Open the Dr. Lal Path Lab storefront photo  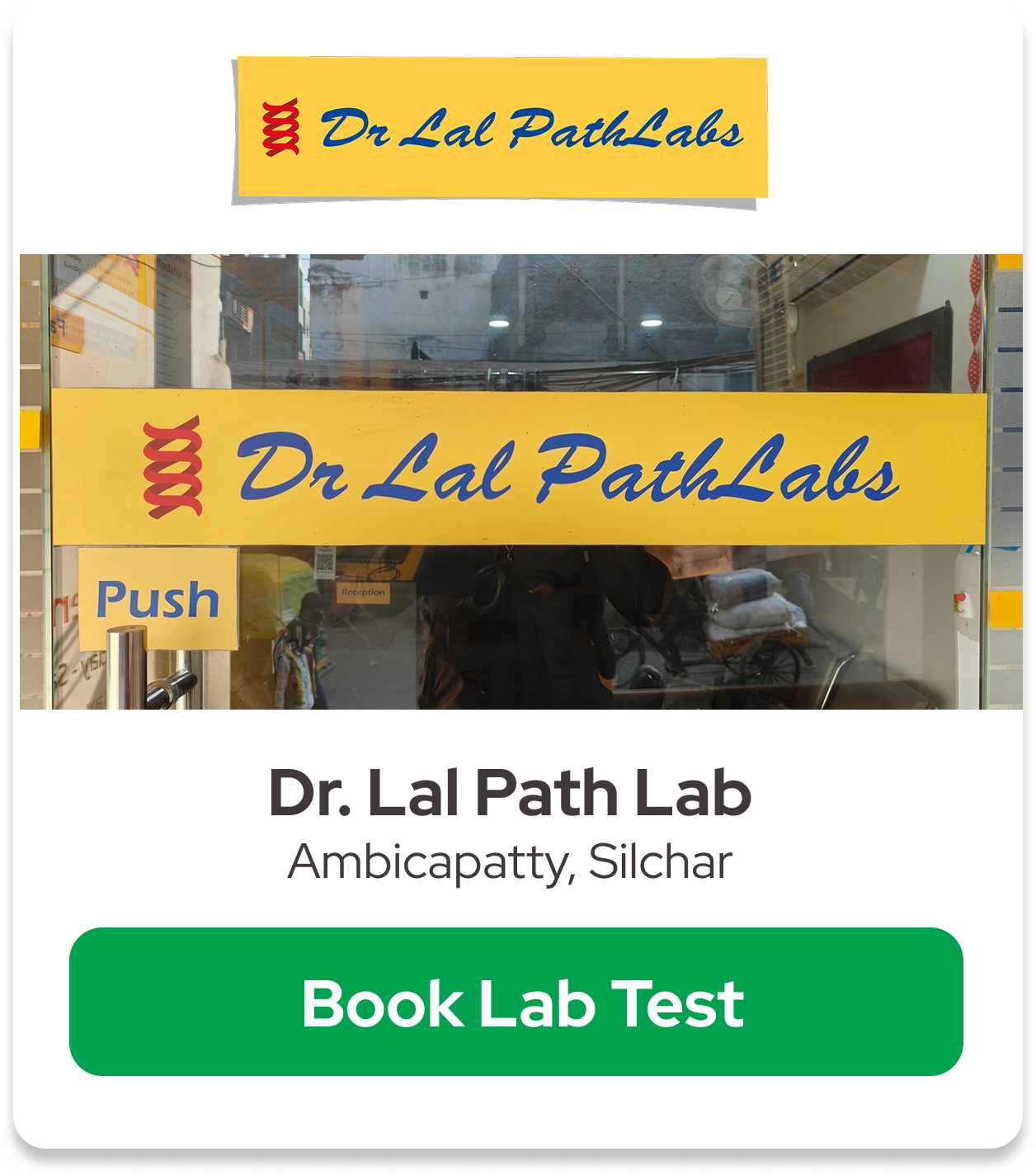(x=520, y=481)
